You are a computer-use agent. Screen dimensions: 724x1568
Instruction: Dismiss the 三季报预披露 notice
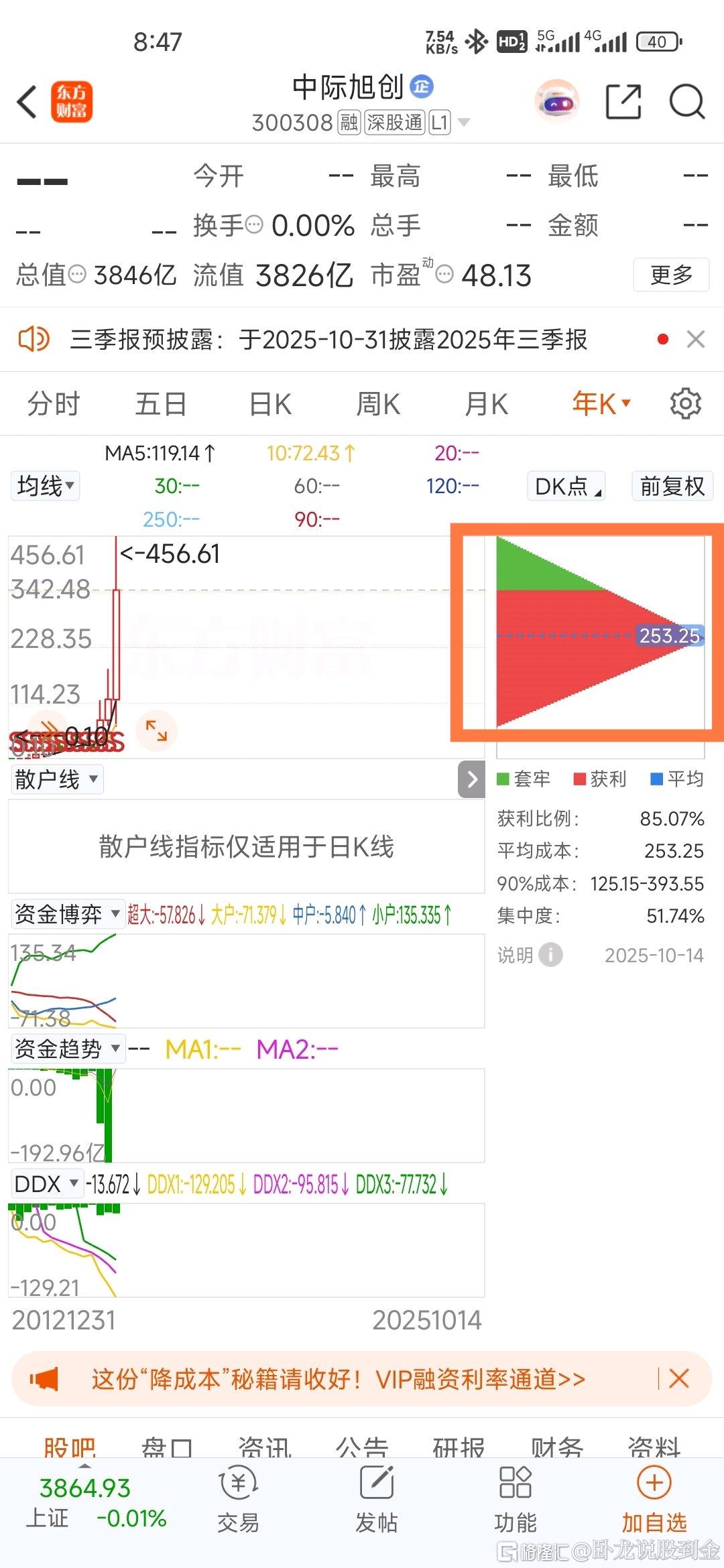coord(696,340)
